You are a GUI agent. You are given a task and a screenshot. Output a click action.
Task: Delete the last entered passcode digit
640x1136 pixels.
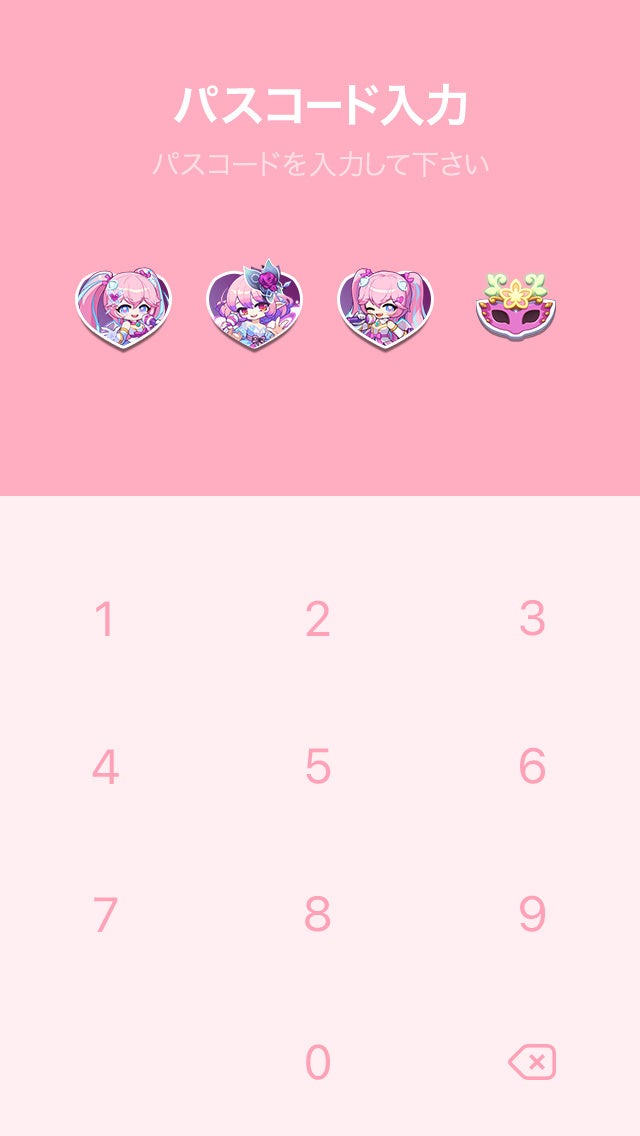click(532, 1063)
